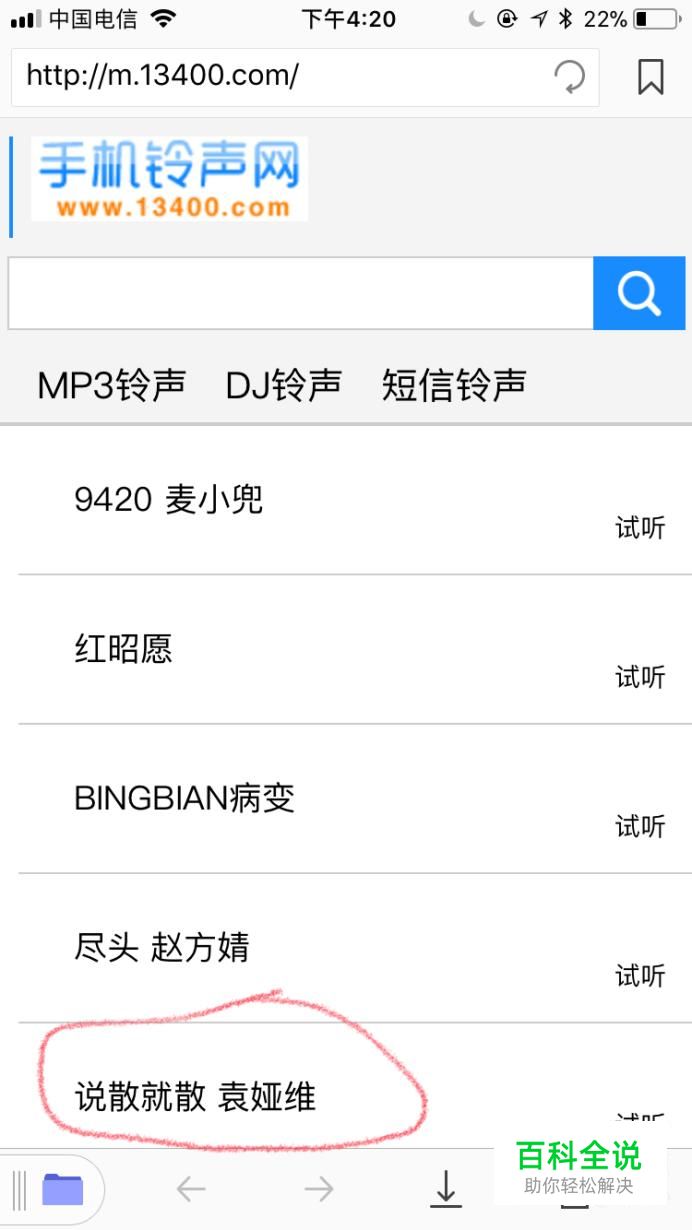Go back with the left arrow
Screen dimensions: 692x1230
tap(190, 1189)
